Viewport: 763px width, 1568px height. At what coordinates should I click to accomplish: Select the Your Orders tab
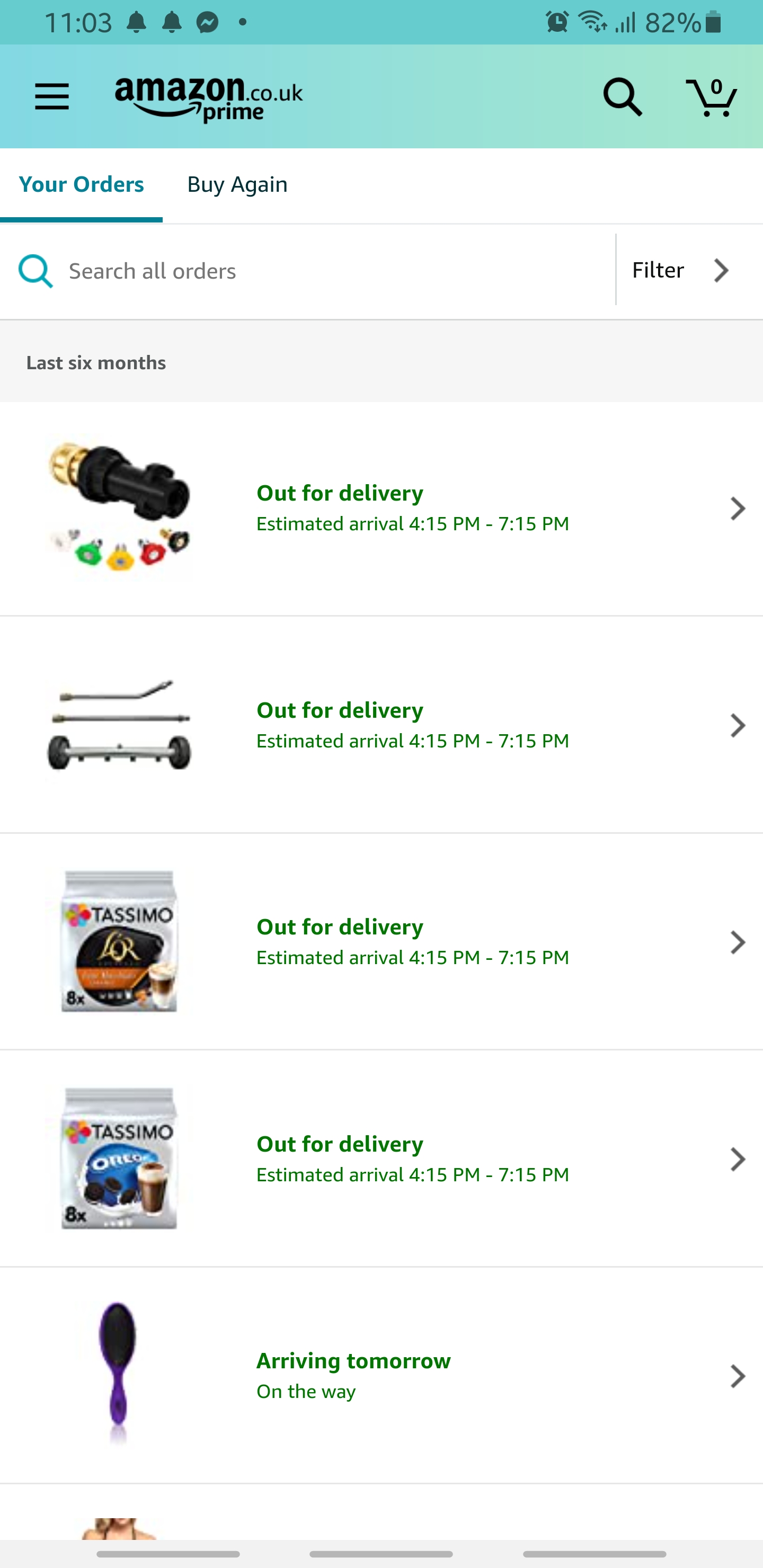click(x=82, y=184)
